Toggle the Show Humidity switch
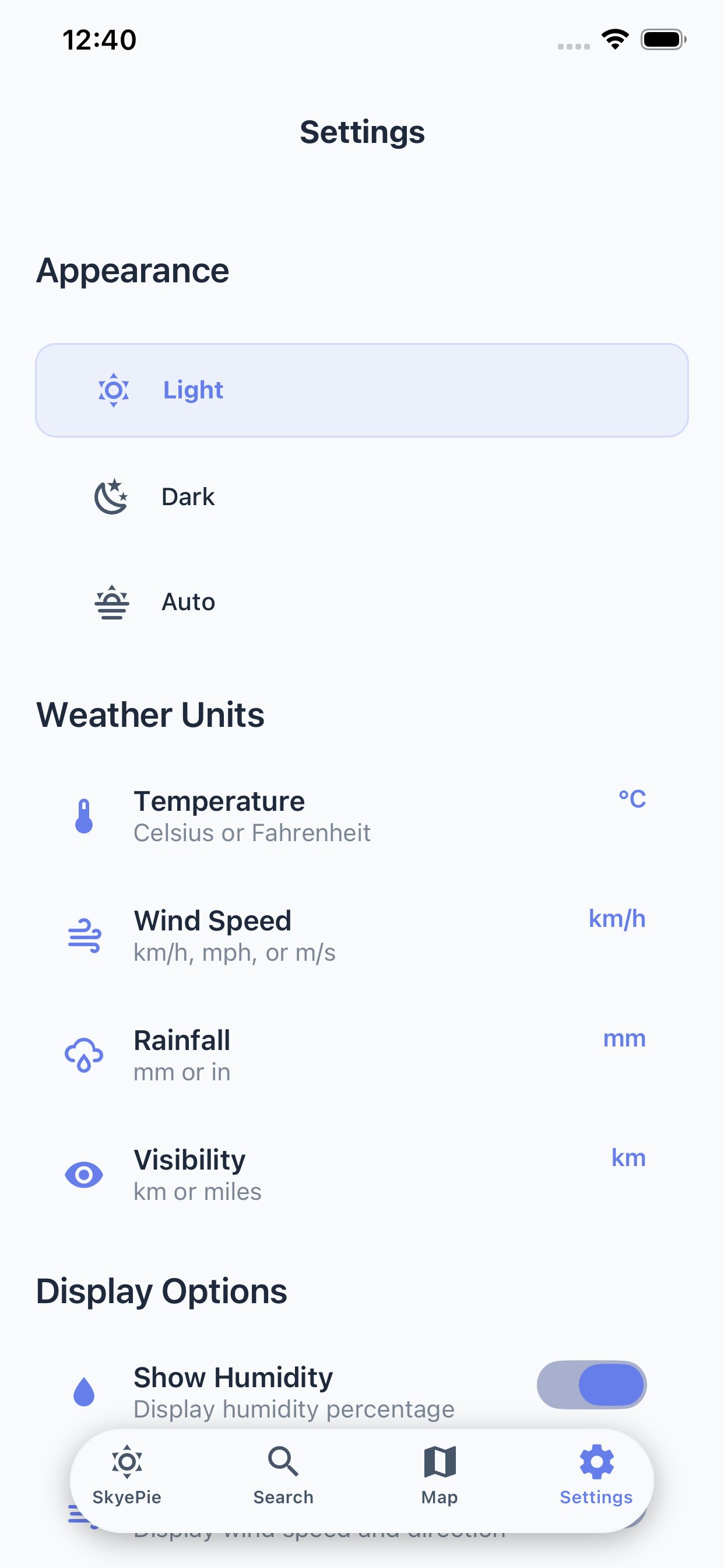This screenshot has height=1568, width=724. 591,1385
